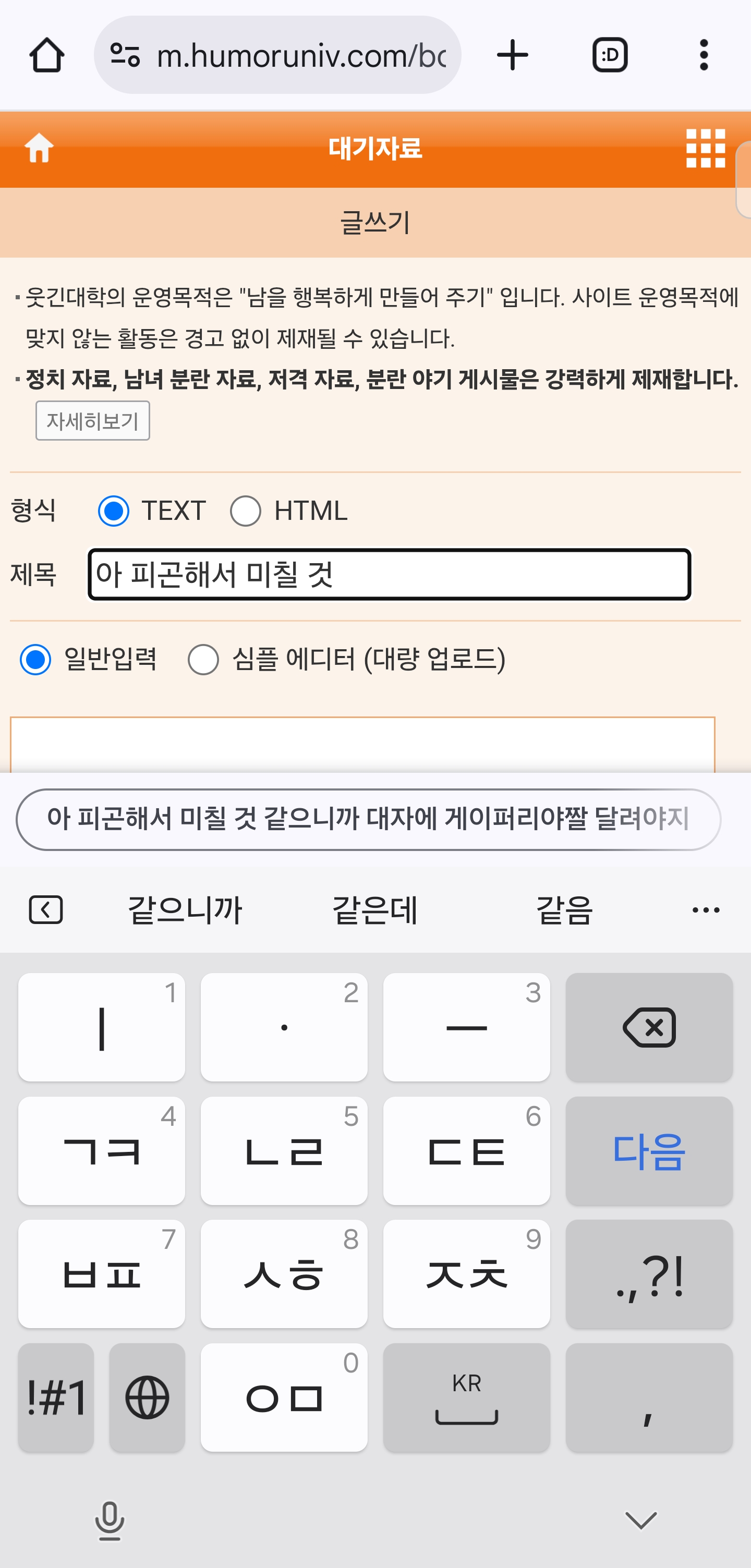Select the TEXT format option
751x1568 pixels.
coord(114,510)
